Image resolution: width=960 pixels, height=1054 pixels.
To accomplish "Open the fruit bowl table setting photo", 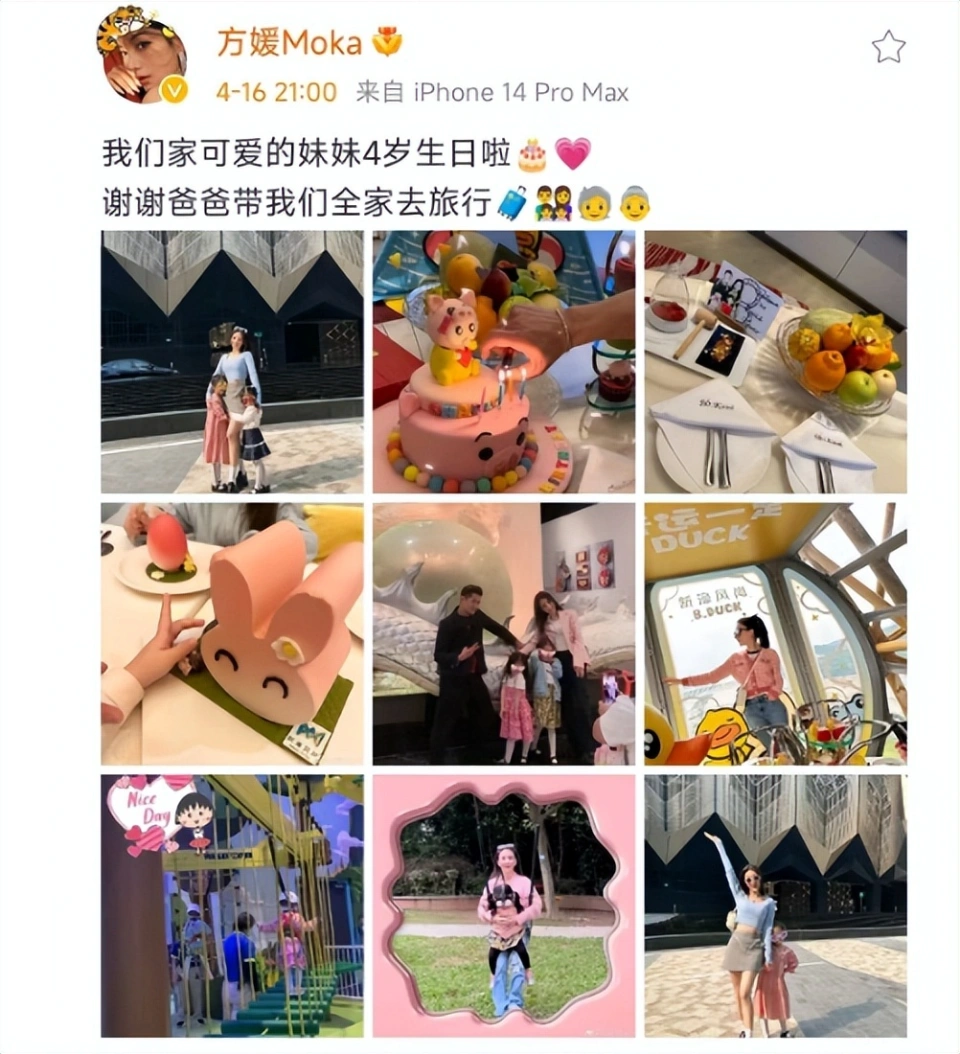I will (x=775, y=362).
